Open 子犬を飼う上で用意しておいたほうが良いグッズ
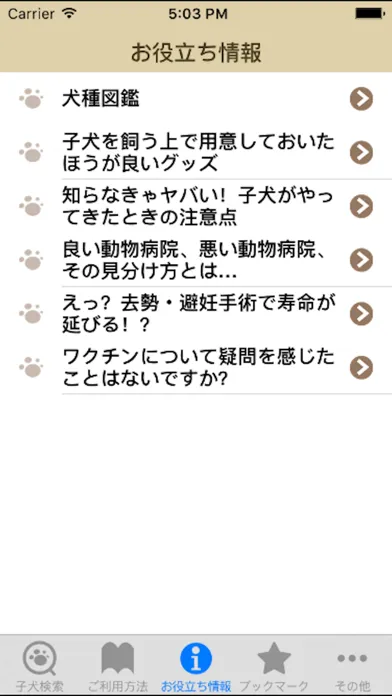The image size is (392, 696). pyautogui.click(x=196, y=153)
